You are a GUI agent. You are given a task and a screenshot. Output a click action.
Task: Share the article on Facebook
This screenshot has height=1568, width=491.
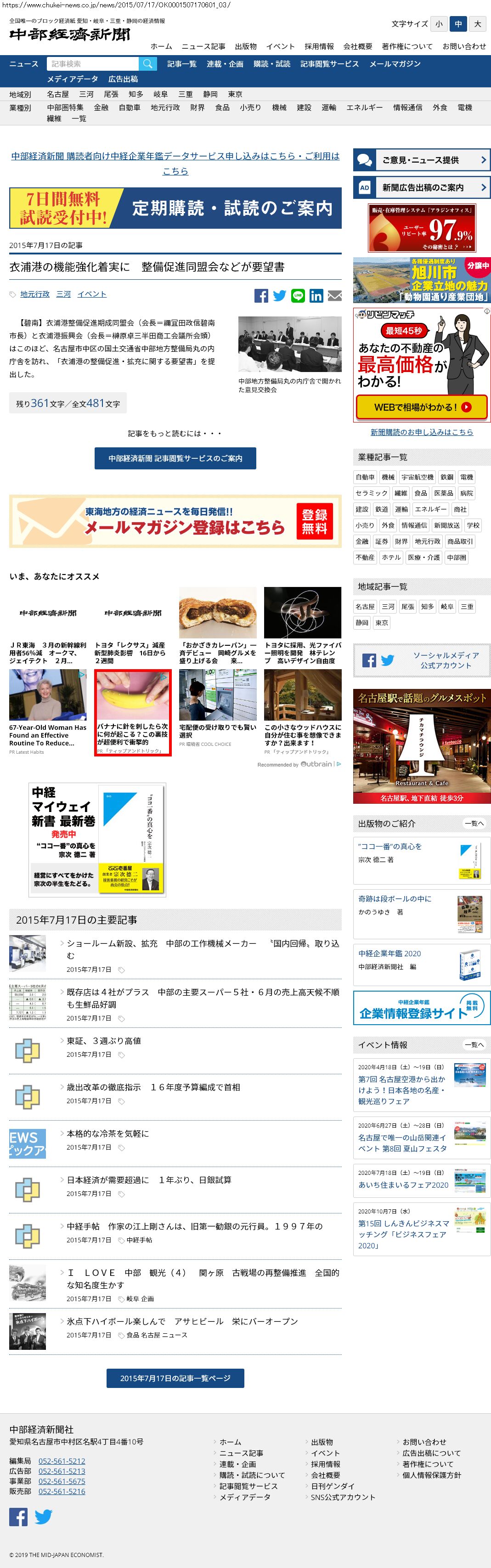(261, 296)
